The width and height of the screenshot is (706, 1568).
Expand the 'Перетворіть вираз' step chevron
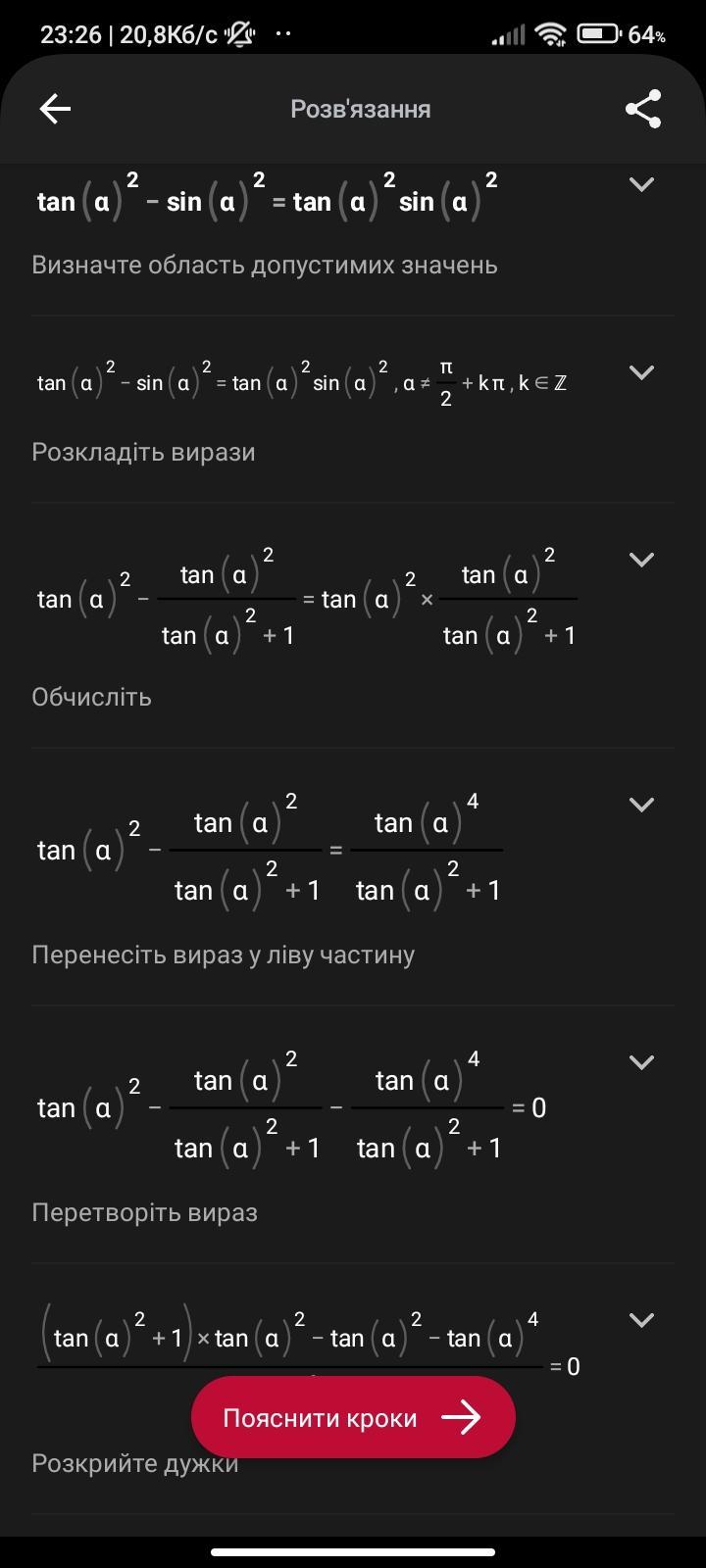pyautogui.click(x=641, y=1062)
